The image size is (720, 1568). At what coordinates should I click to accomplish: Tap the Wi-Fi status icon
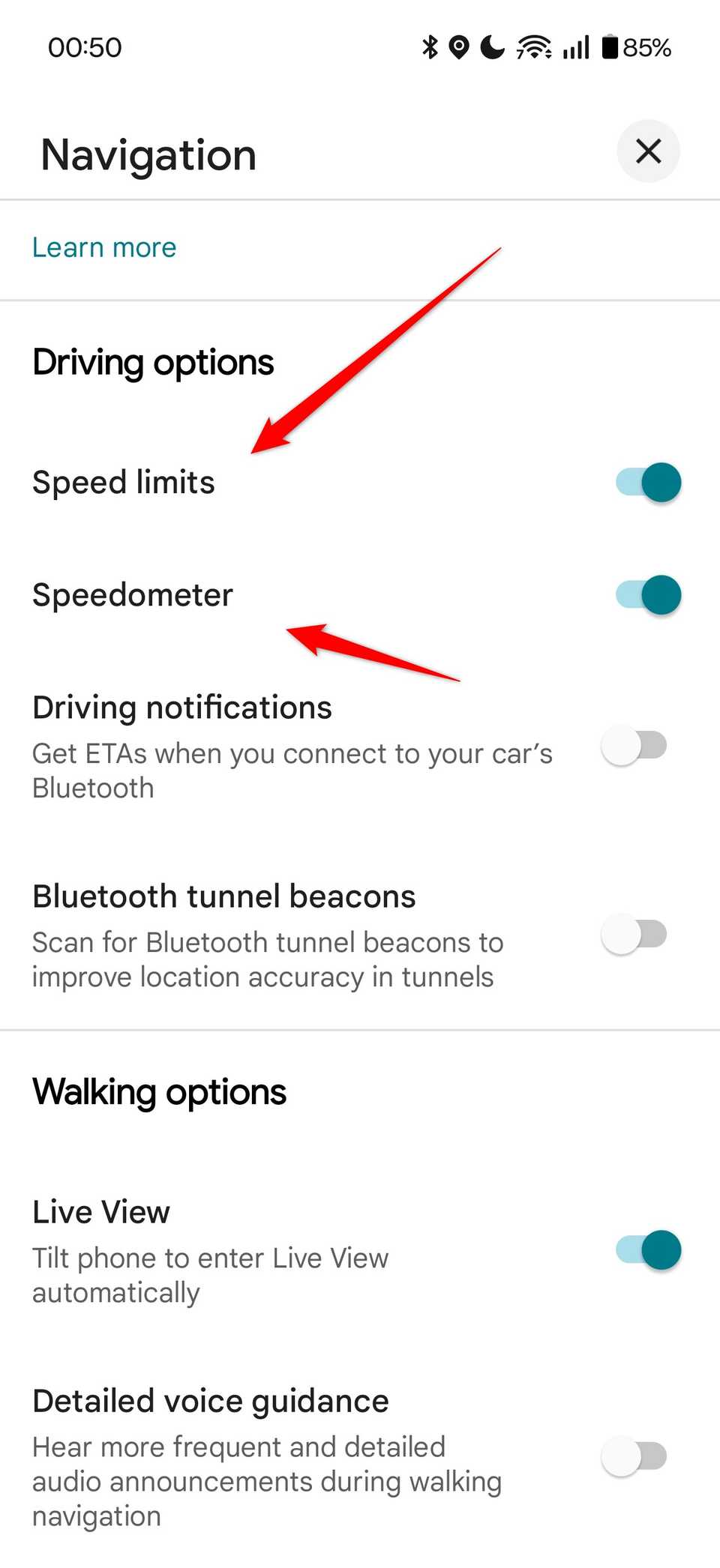click(531, 46)
